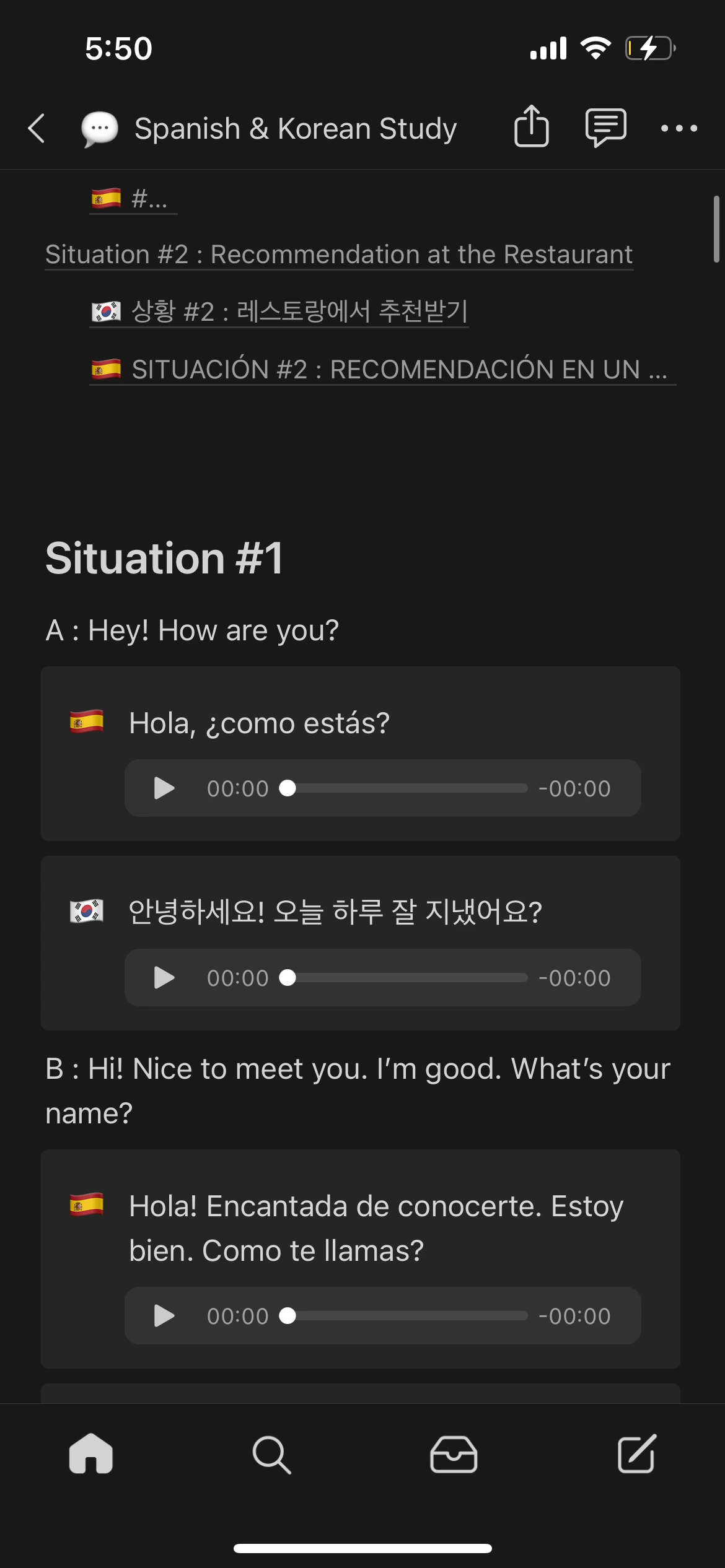Viewport: 725px width, 1568px height.
Task: Open the Inbox tab
Action: [454, 1454]
